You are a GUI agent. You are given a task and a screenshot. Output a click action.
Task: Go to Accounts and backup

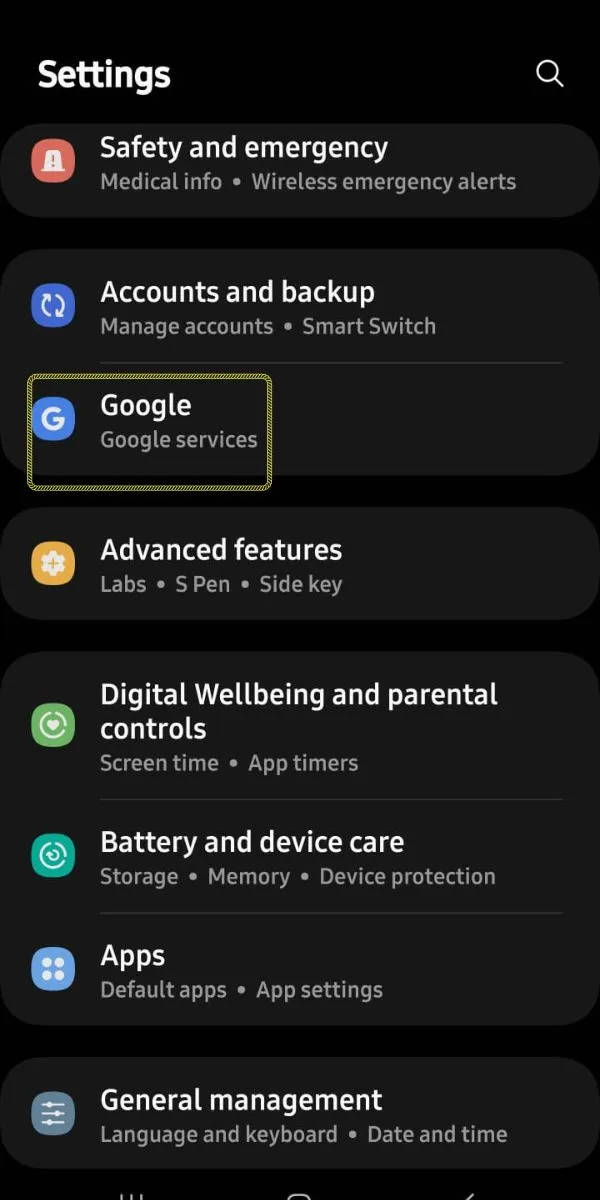coord(300,307)
